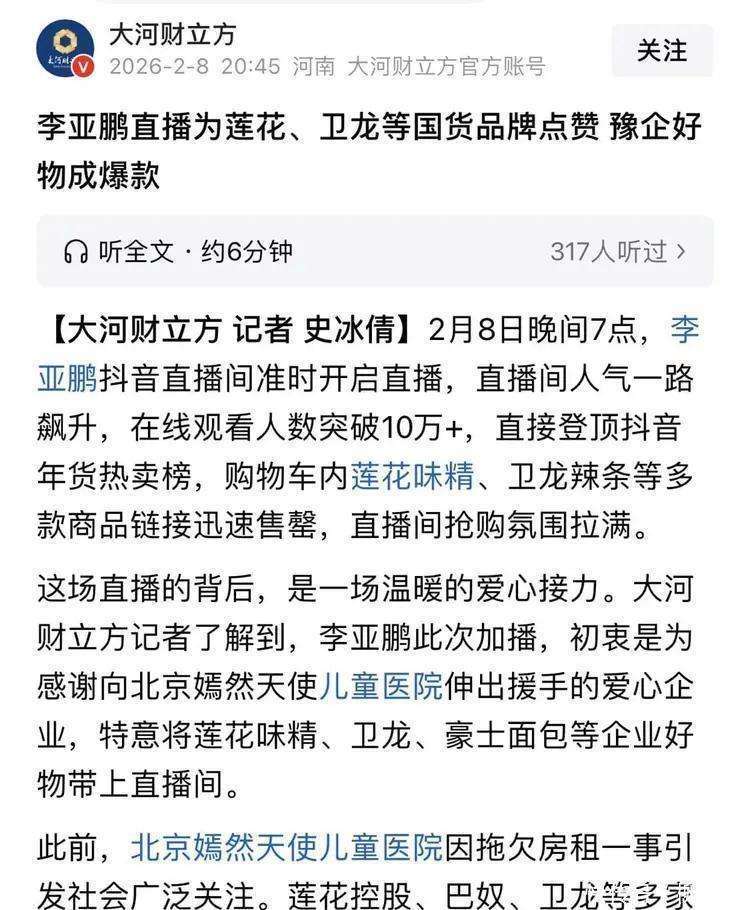Open the 莲花味精 keyword link

(412, 477)
